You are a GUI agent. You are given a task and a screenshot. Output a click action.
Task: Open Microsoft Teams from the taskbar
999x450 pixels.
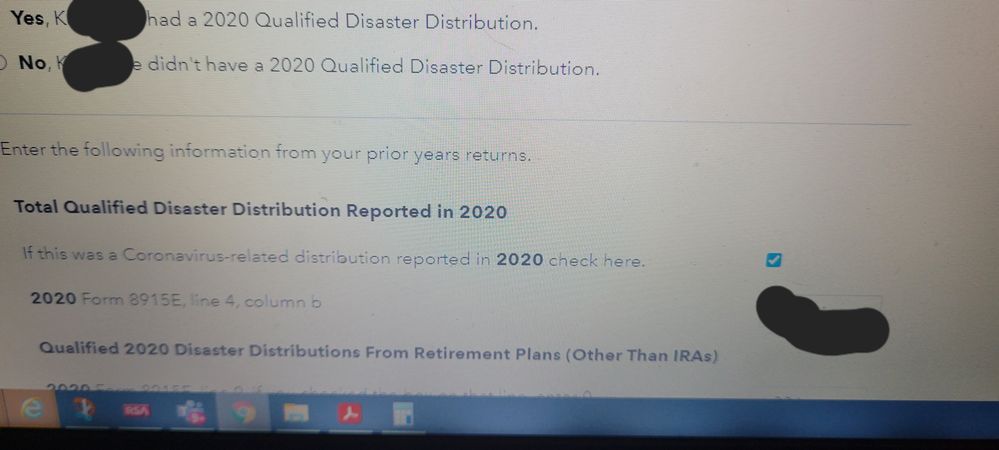pos(191,413)
